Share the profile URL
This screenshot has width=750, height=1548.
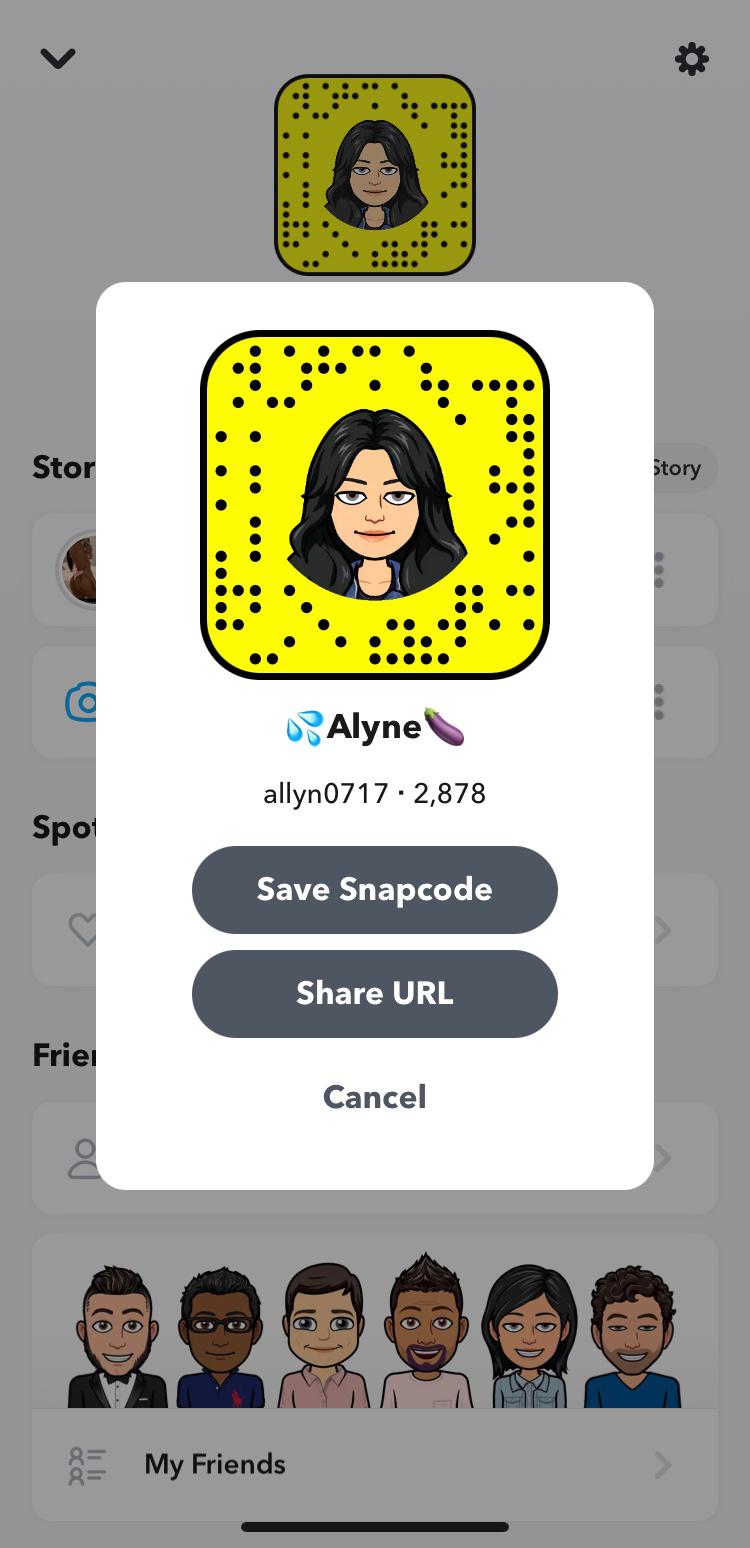(374, 993)
